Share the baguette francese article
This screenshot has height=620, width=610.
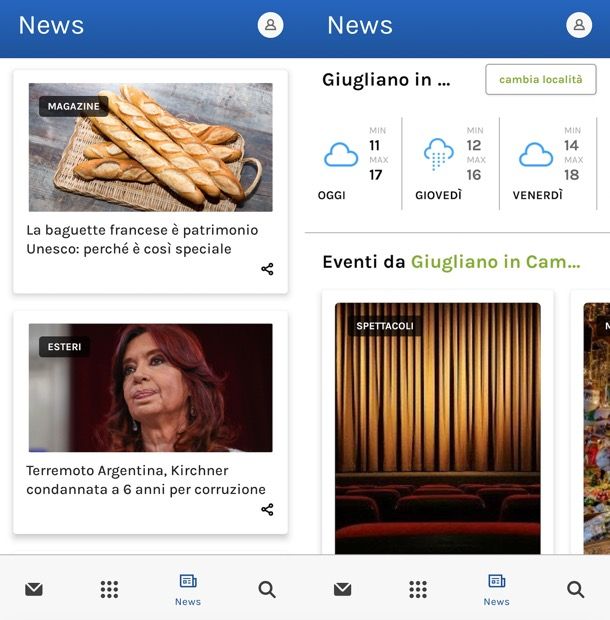[267, 269]
